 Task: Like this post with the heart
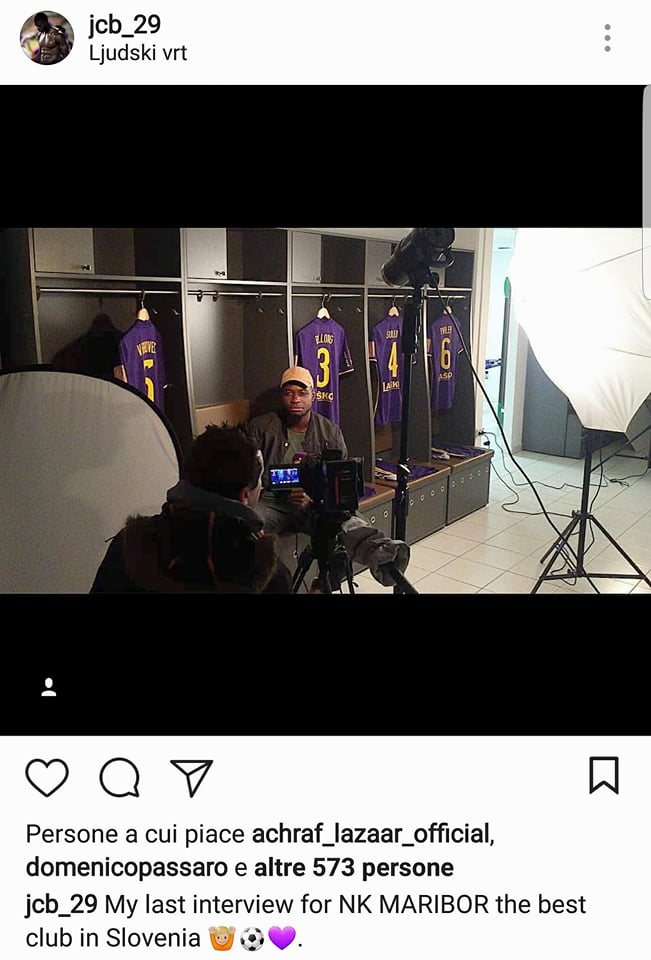tap(47, 777)
